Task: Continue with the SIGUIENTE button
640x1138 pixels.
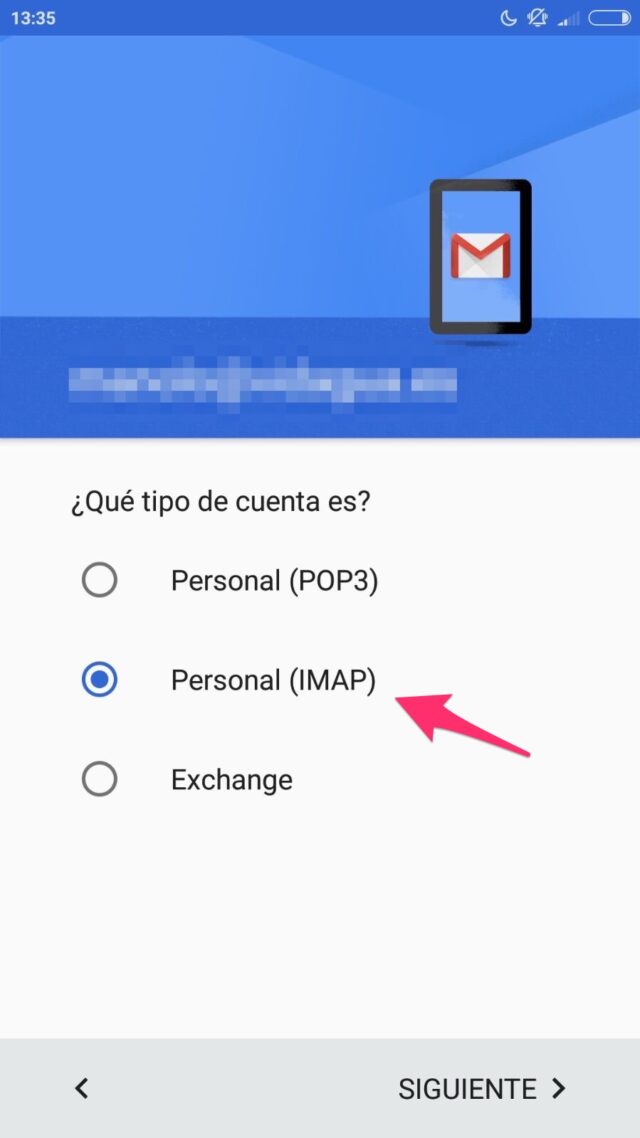Action: pyautogui.click(x=482, y=1089)
